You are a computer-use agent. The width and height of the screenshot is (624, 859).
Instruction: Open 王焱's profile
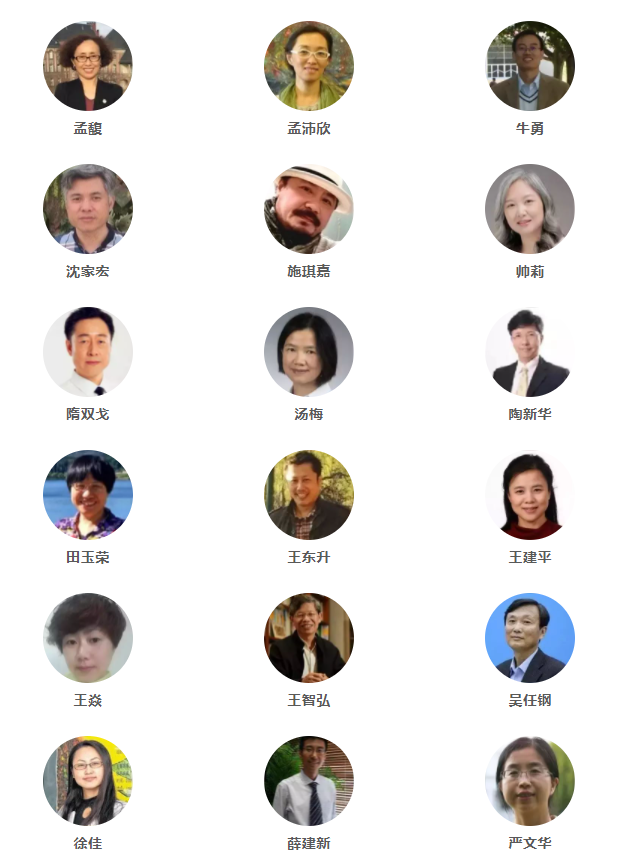[88, 638]
